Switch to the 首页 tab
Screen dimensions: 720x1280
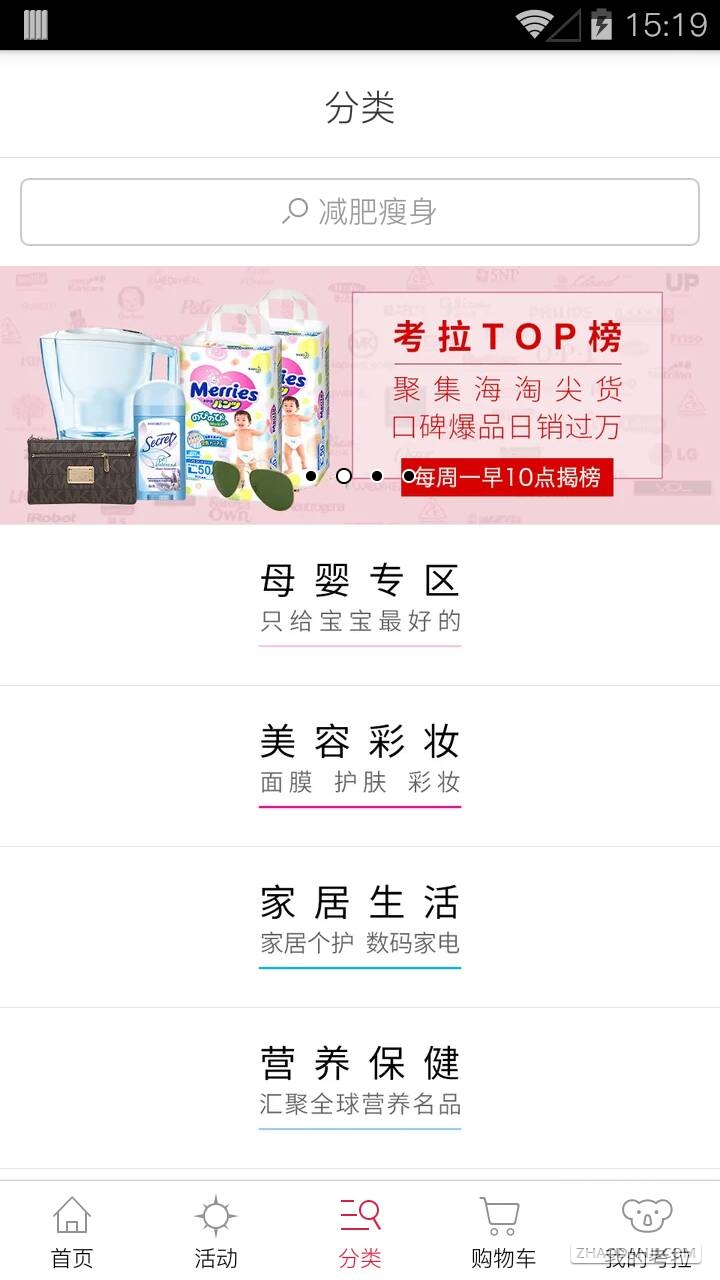(72, 1232)
